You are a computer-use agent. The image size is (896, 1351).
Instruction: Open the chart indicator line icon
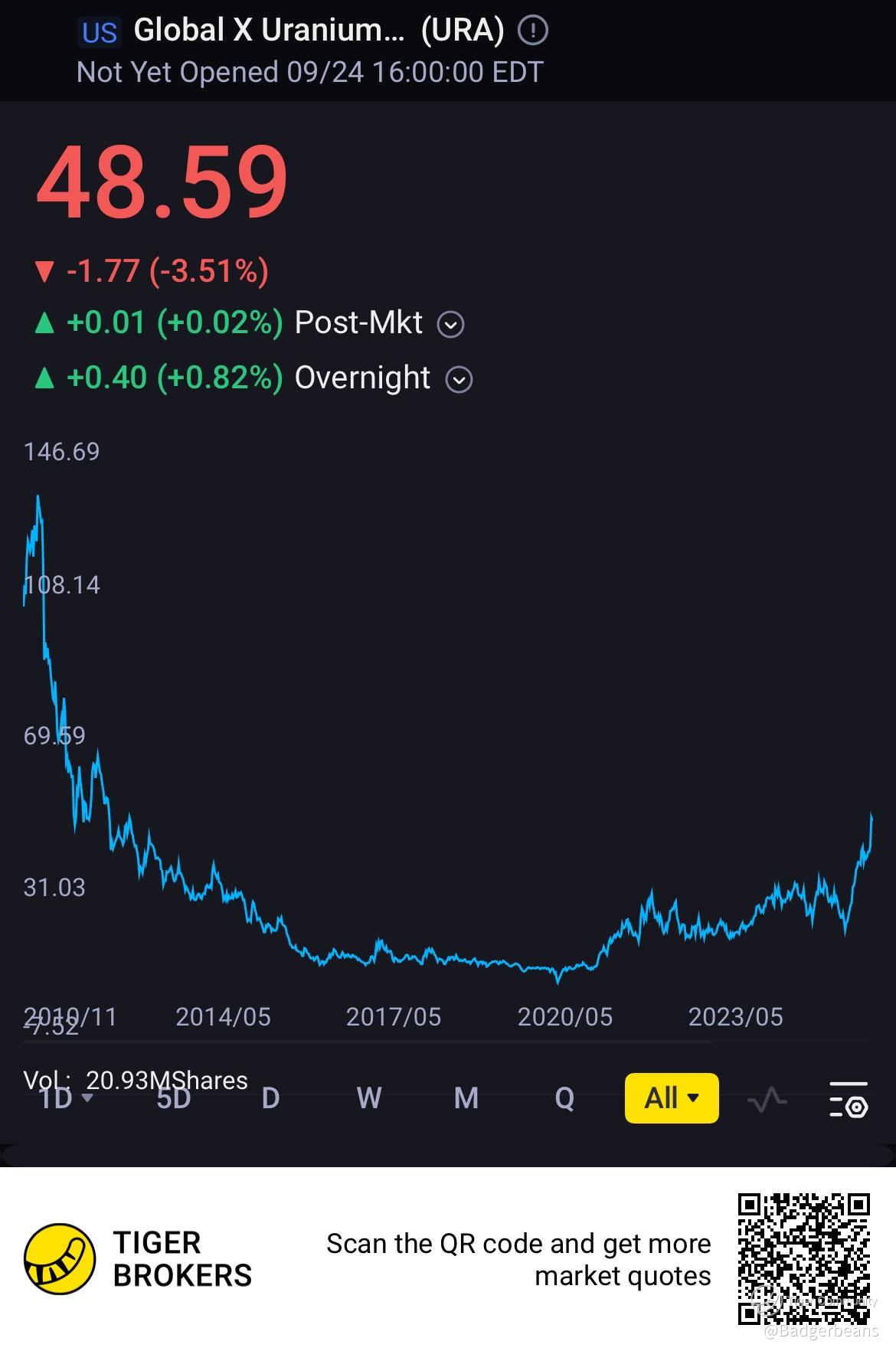point(767,1100)
